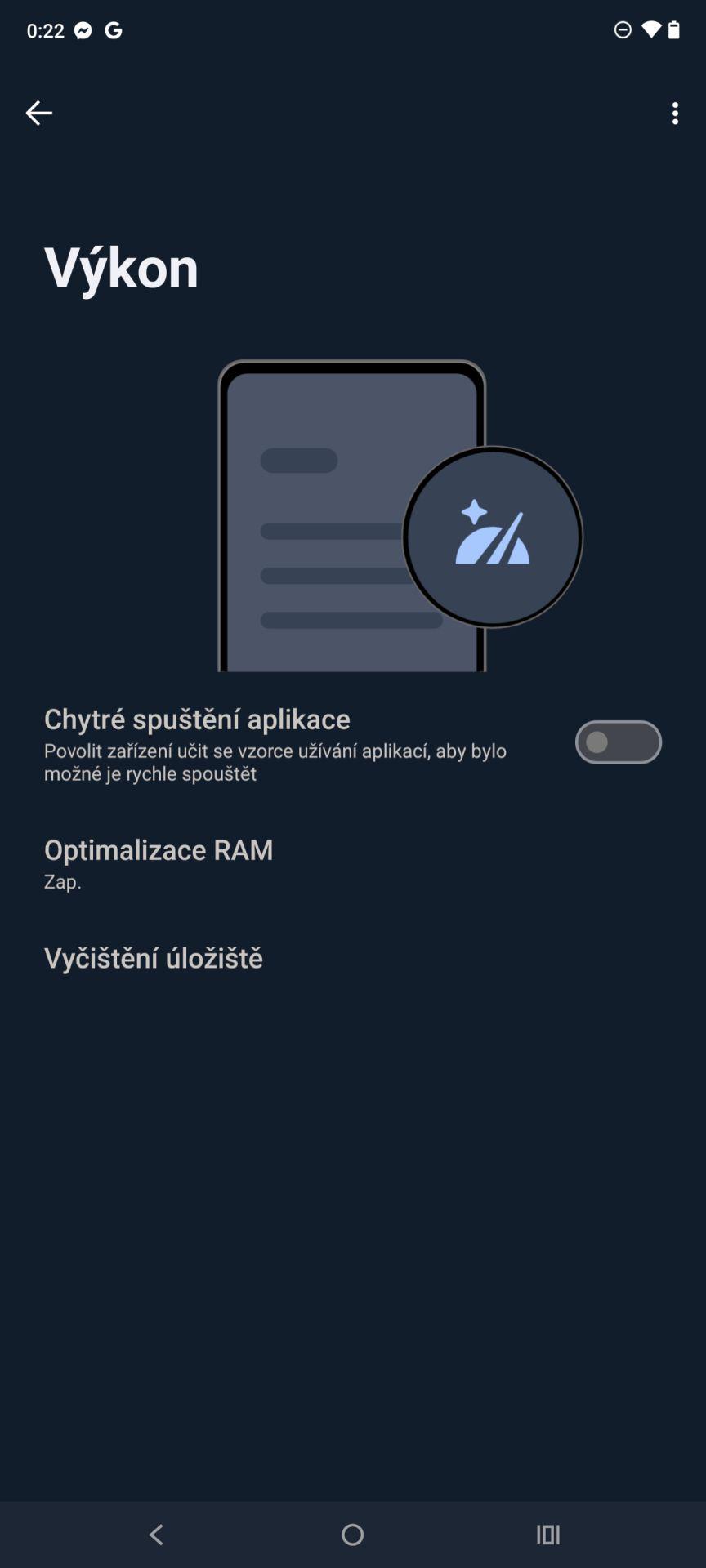The height and width of the screenshot is (1568, 706).
Task: Open Optimalizace RAM settings
Action: (x=353, y=864)
